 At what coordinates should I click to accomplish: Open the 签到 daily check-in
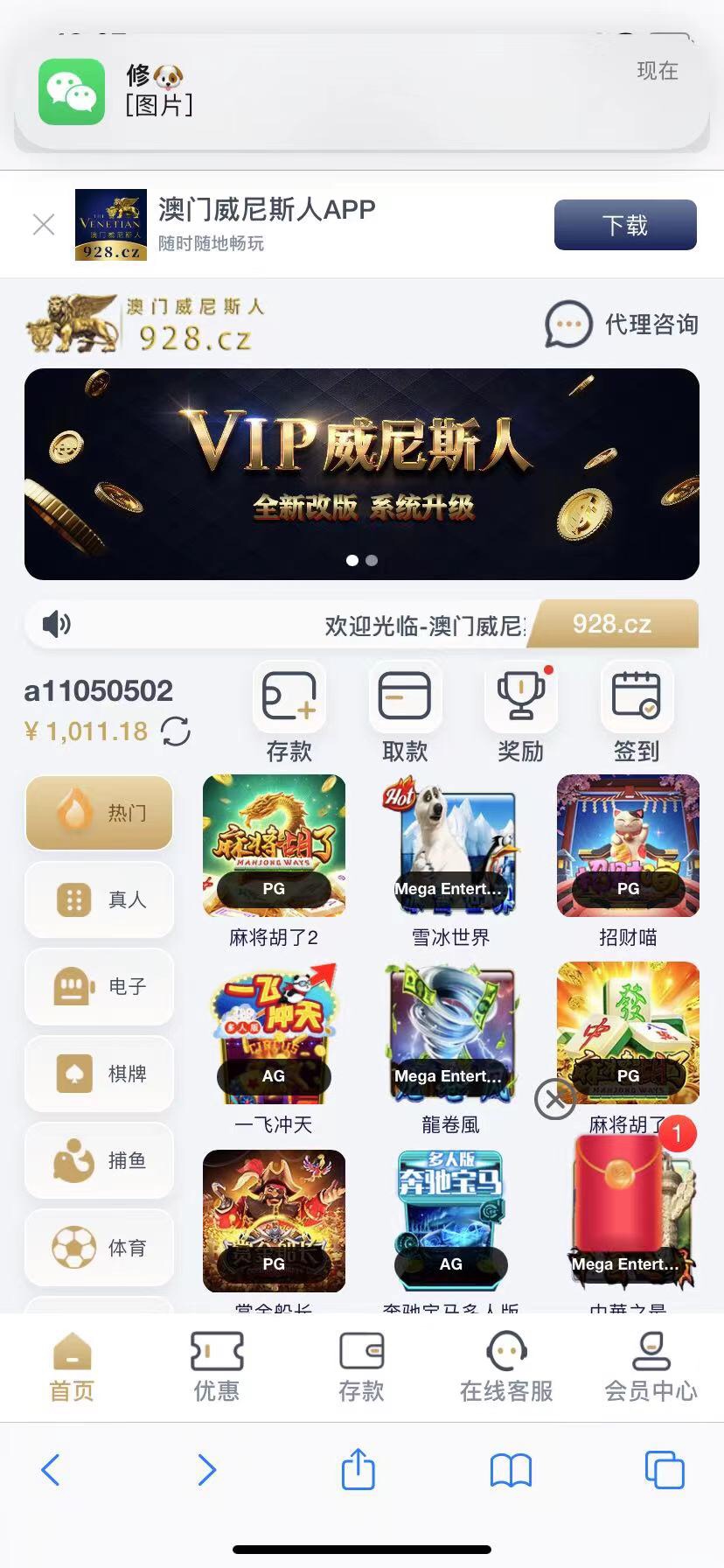tap(636, 710)
